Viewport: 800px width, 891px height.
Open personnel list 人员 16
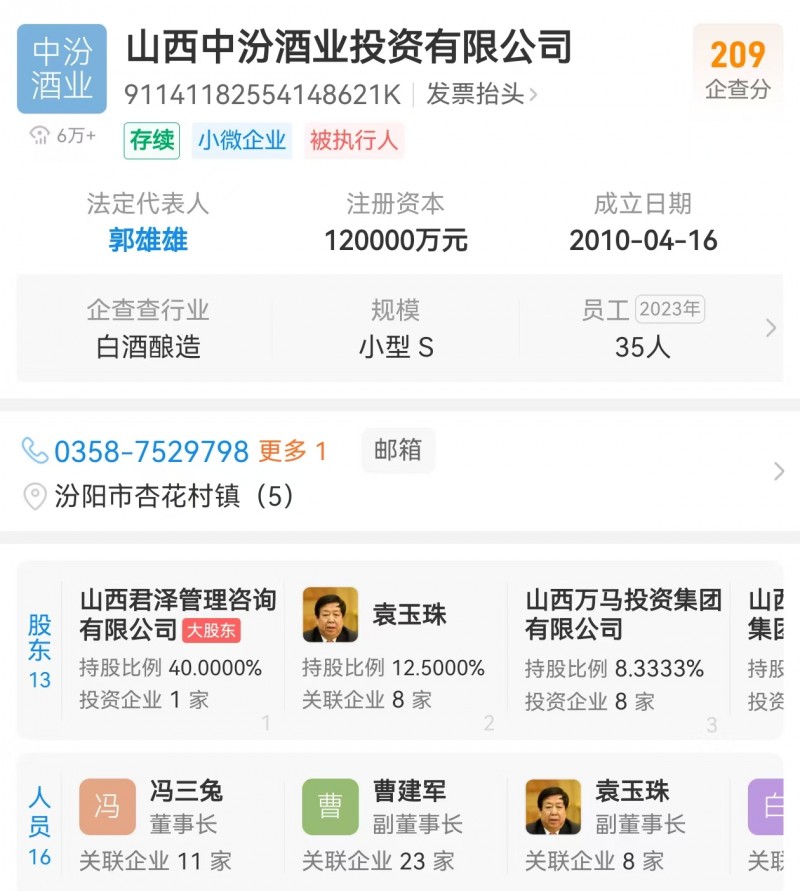[x=39, y=826]
